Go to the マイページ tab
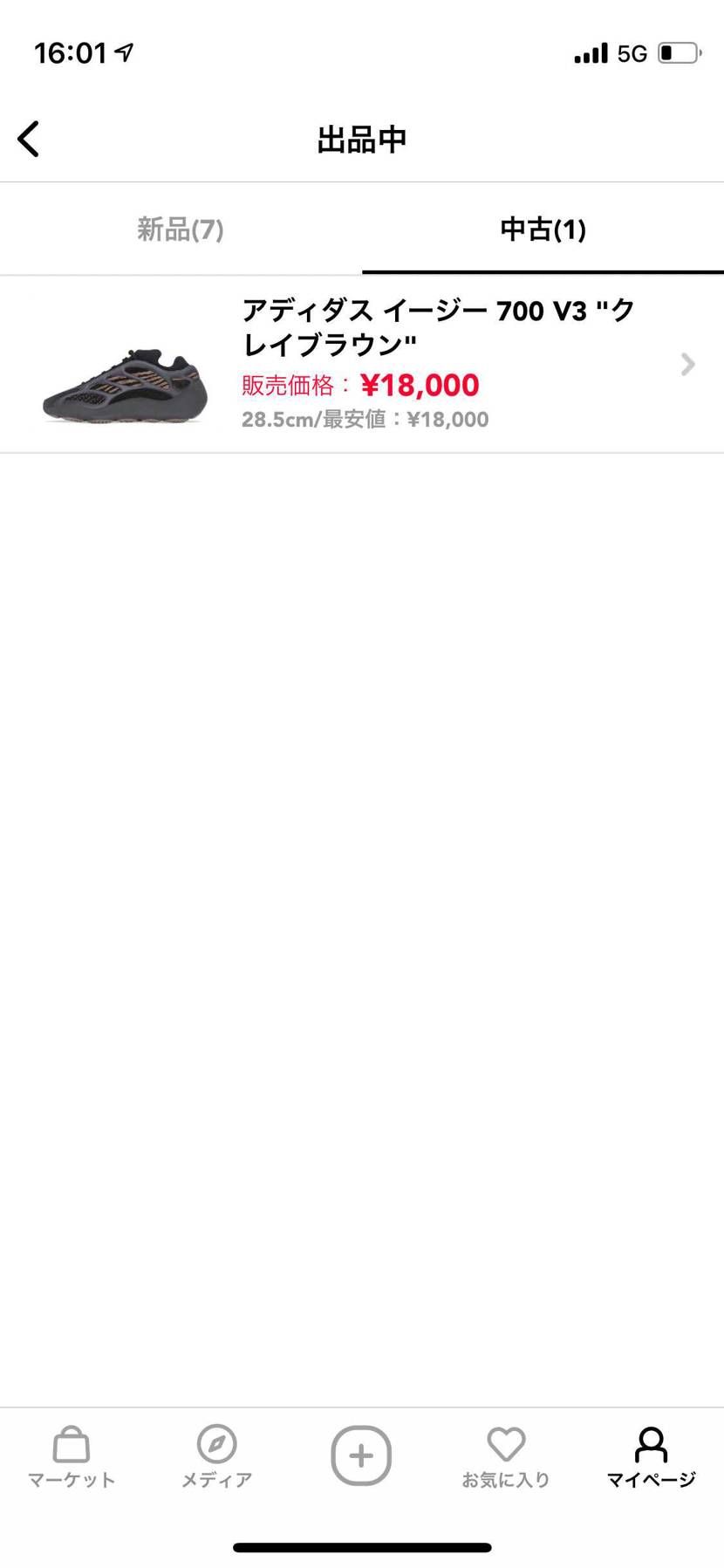The image size is (724, 1568). (651, 1456)
